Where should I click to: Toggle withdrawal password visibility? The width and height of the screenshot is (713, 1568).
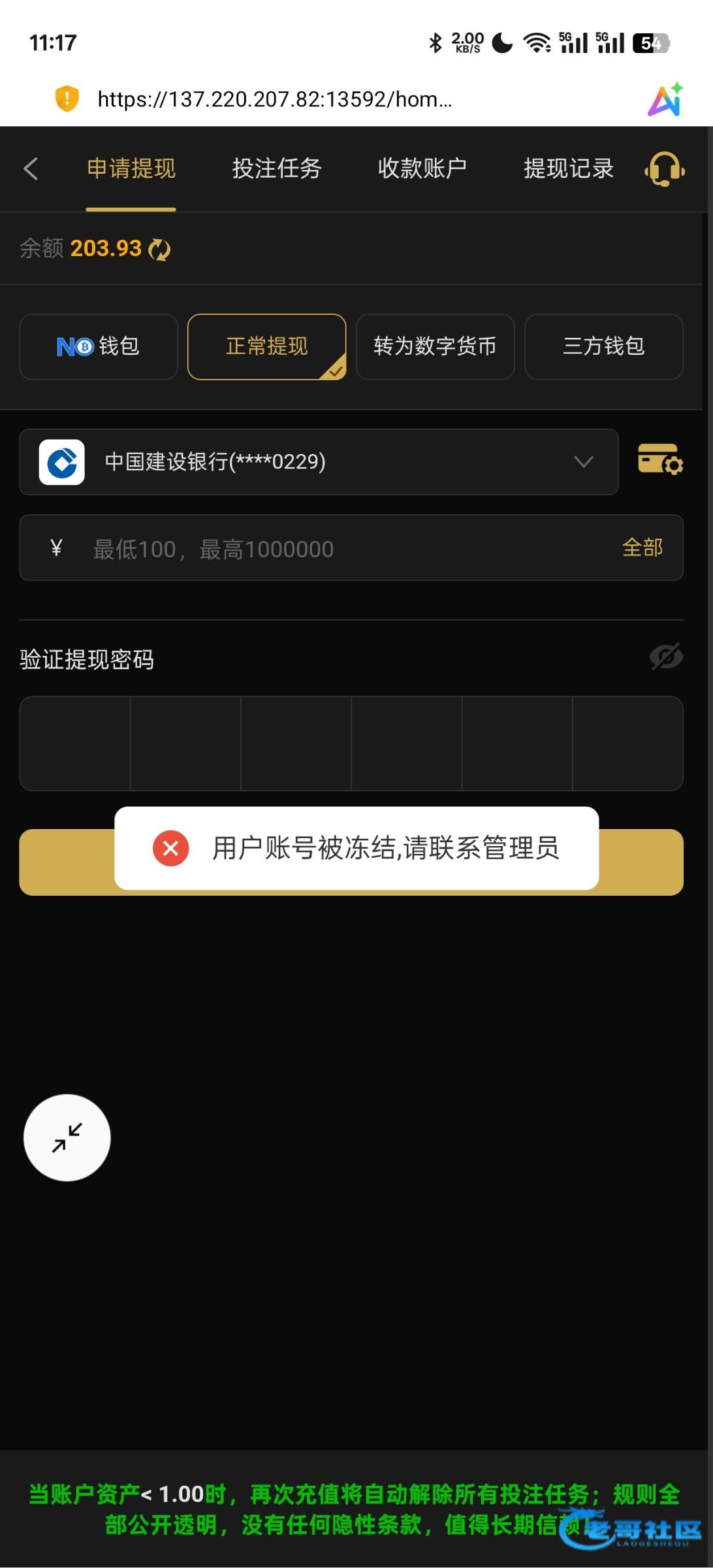(x=666, y=657)
